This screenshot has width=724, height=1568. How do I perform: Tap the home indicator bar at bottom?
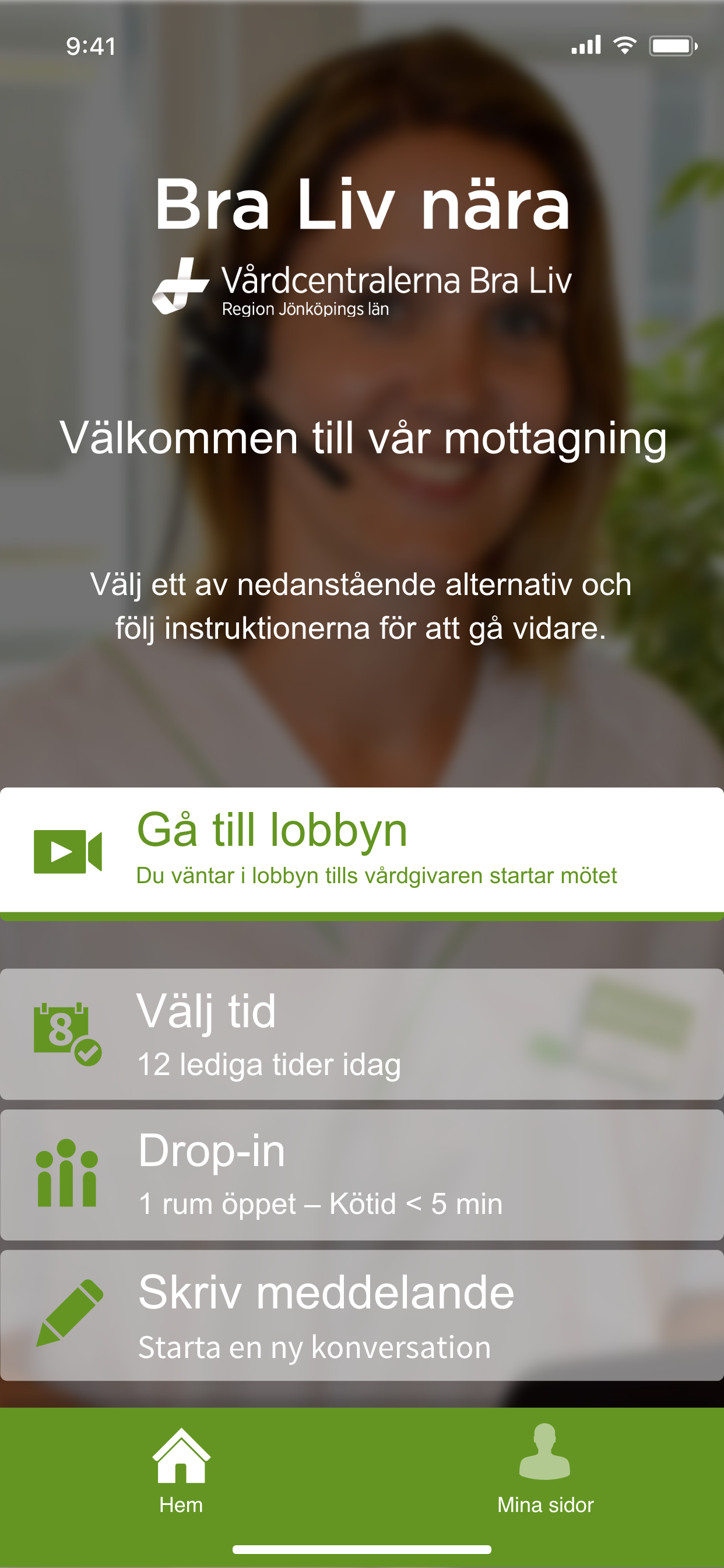coord(362,1549)
